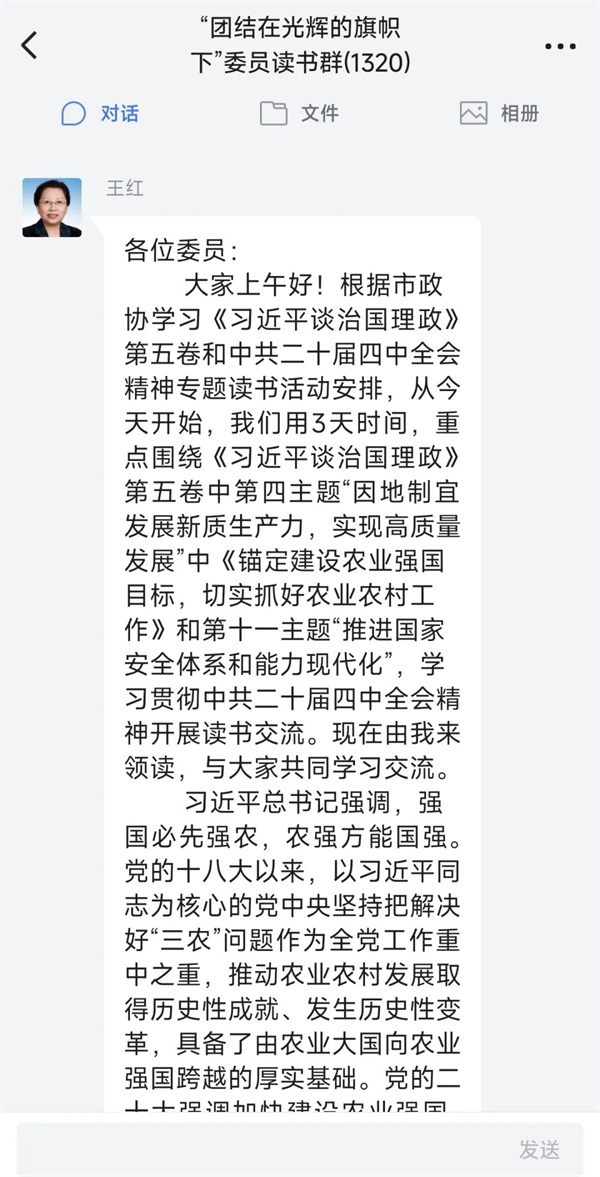This screenshot has height=1177, width=600.
Task: Tap the 发送 send button
Action: click(x=539, y=1149)
